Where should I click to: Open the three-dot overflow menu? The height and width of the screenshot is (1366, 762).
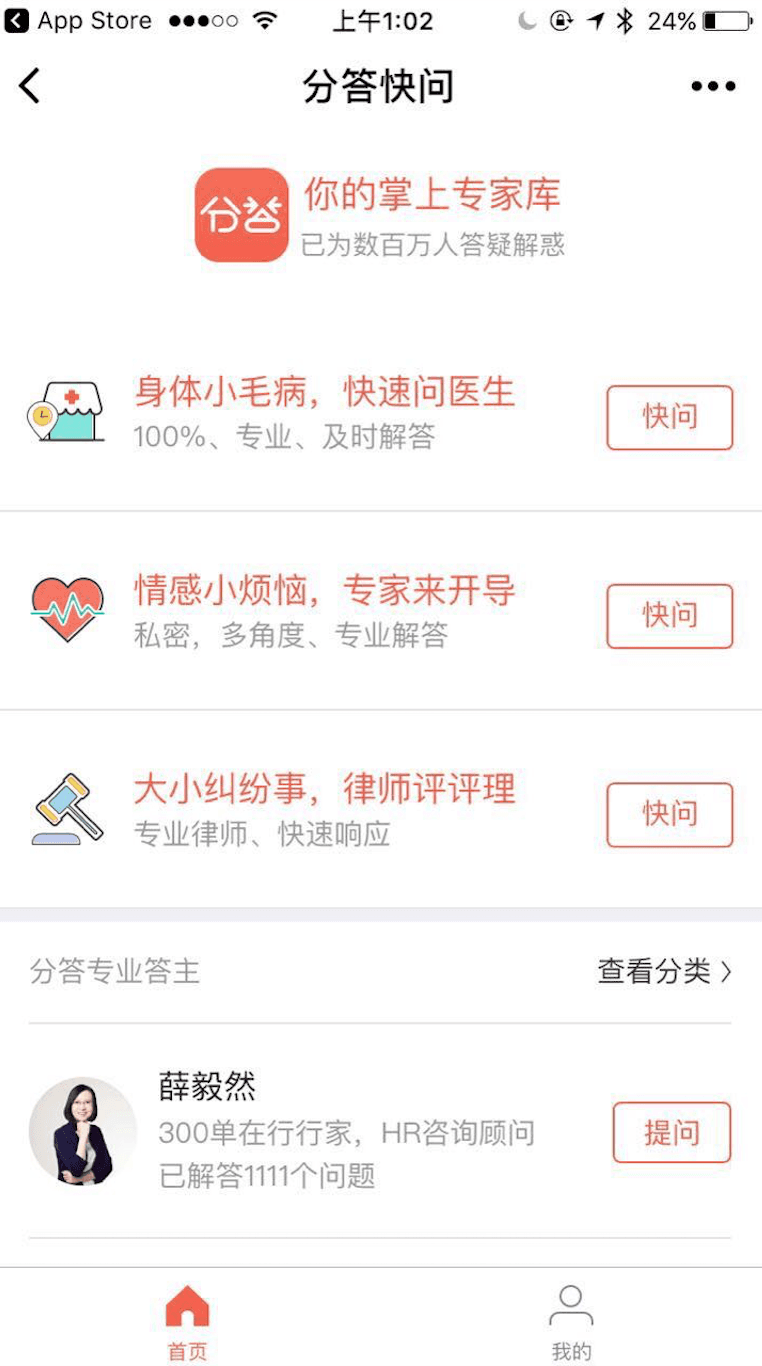[x=713, y=87]
